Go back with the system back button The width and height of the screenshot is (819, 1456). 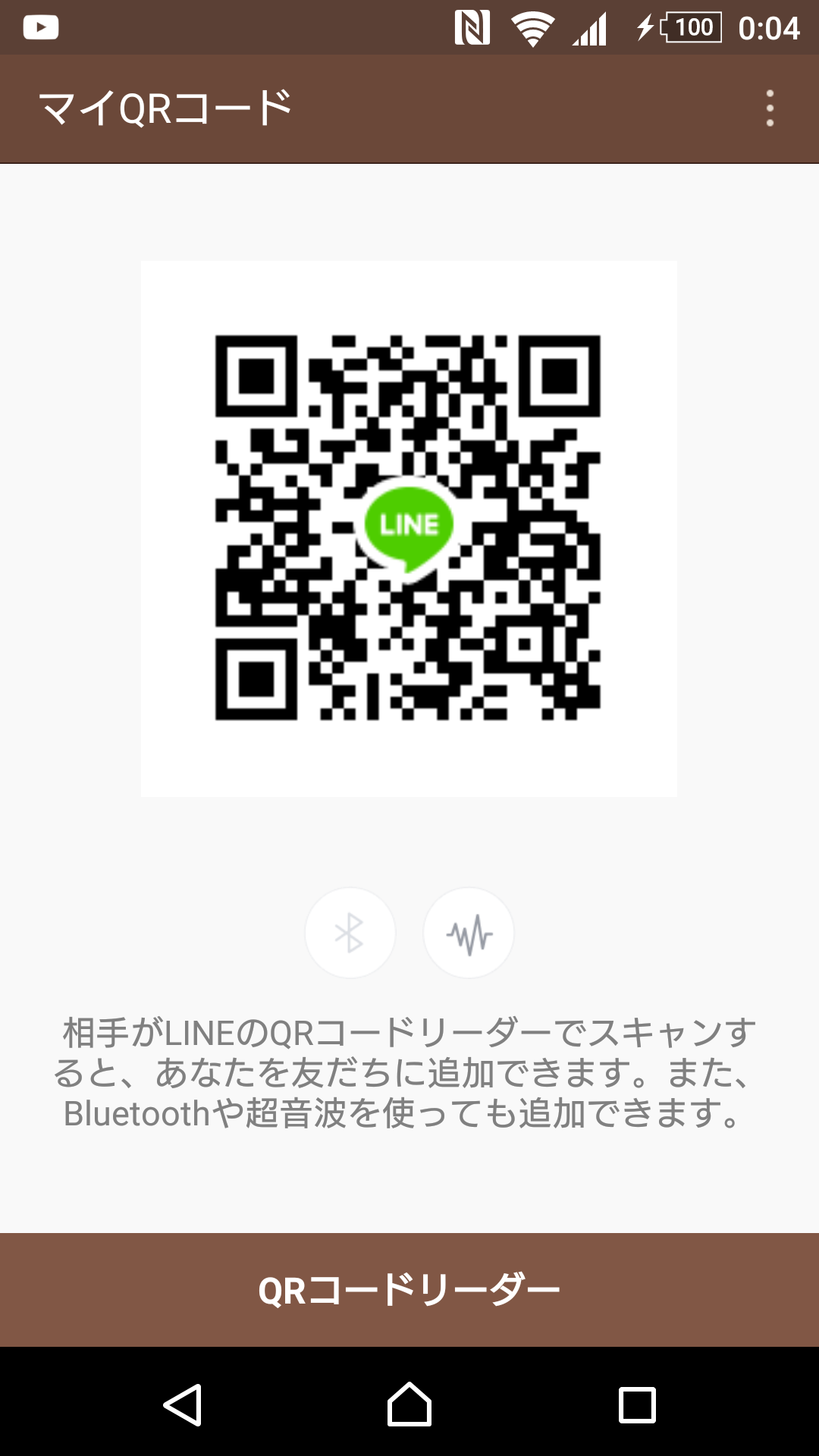click(182, 1404)
